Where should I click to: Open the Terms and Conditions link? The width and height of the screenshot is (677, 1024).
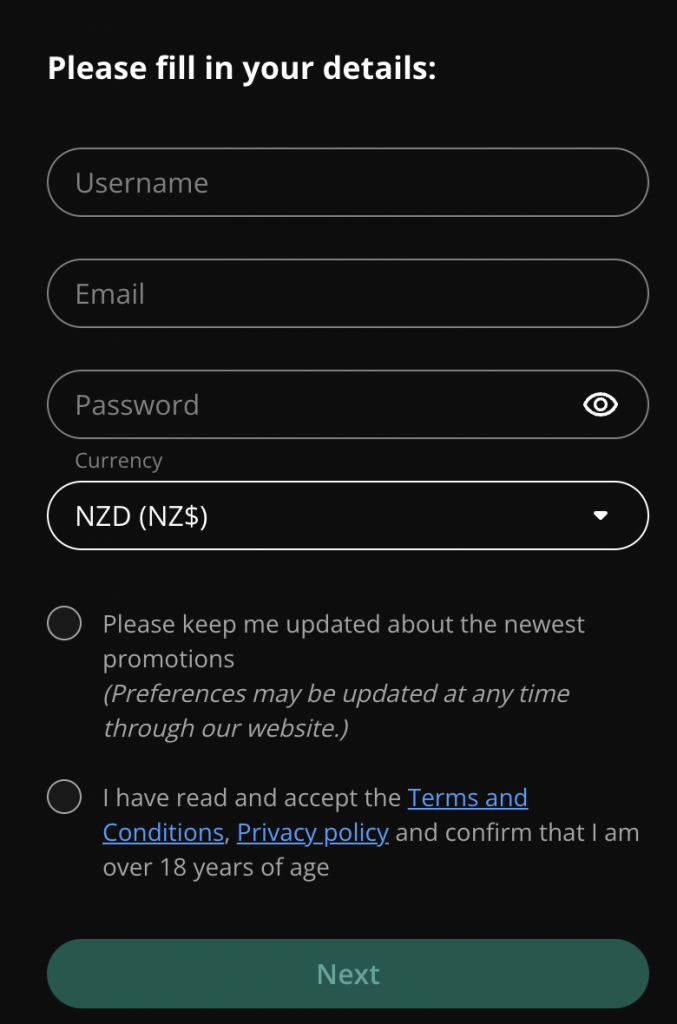pos(467,798)
